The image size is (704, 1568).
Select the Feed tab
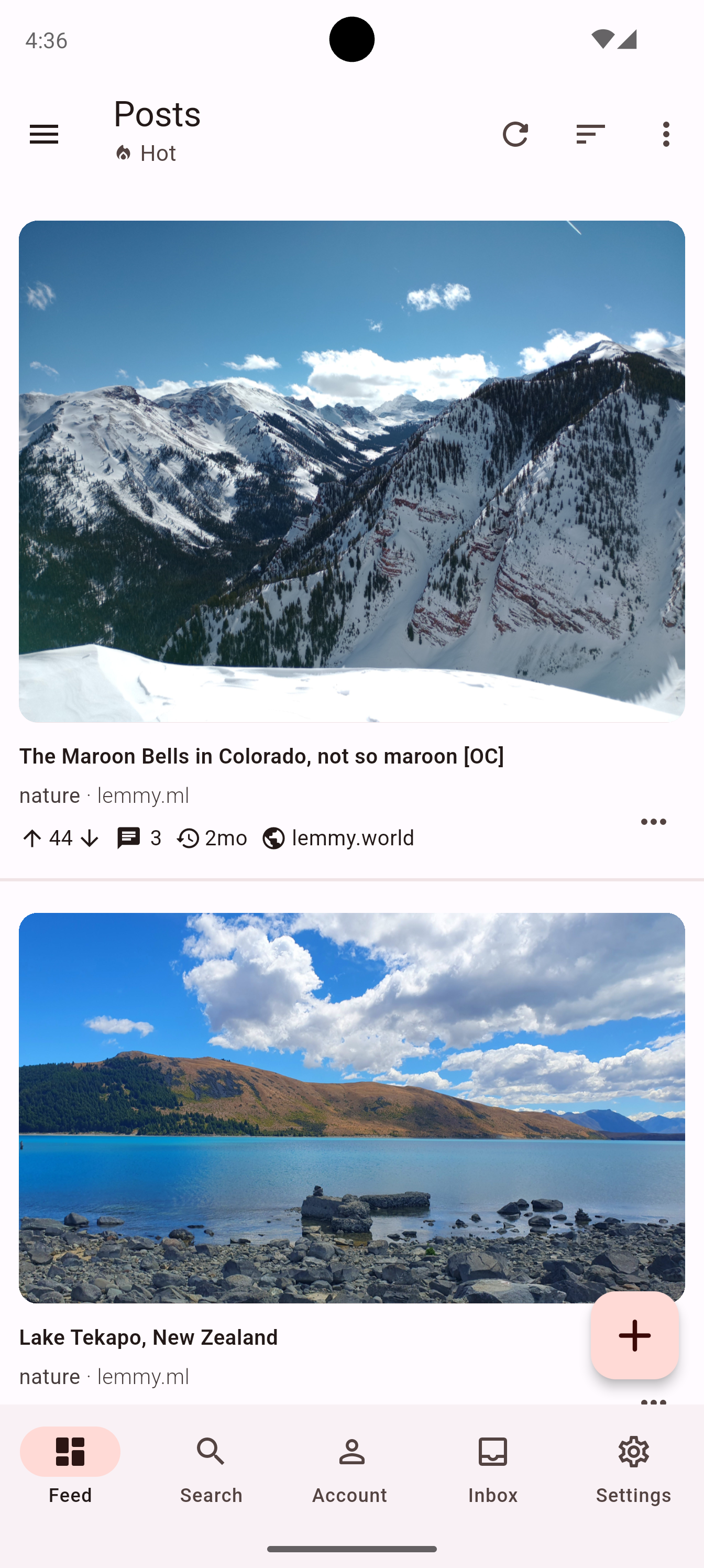(x=71, y=1468)
